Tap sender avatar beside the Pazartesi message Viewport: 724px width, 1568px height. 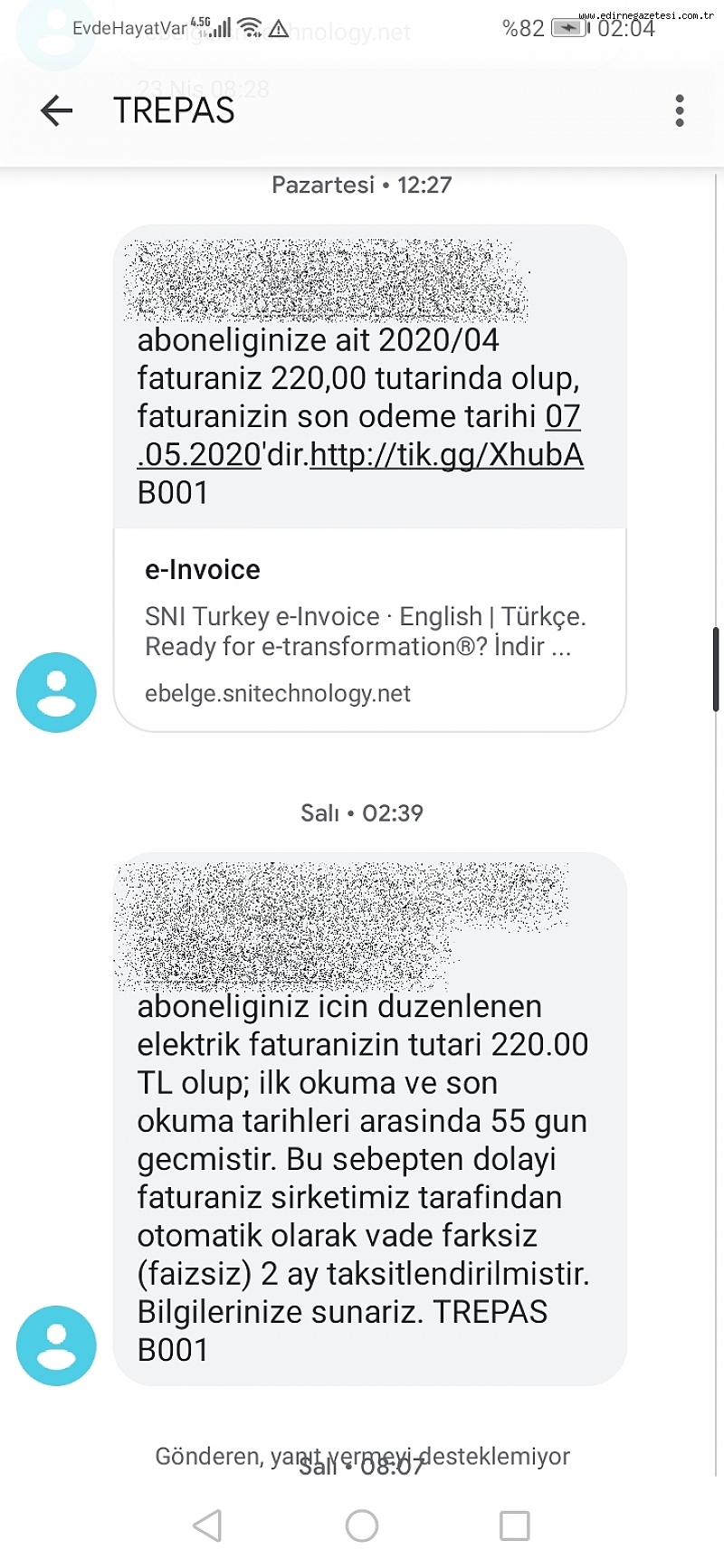click(x=56, y=692)
